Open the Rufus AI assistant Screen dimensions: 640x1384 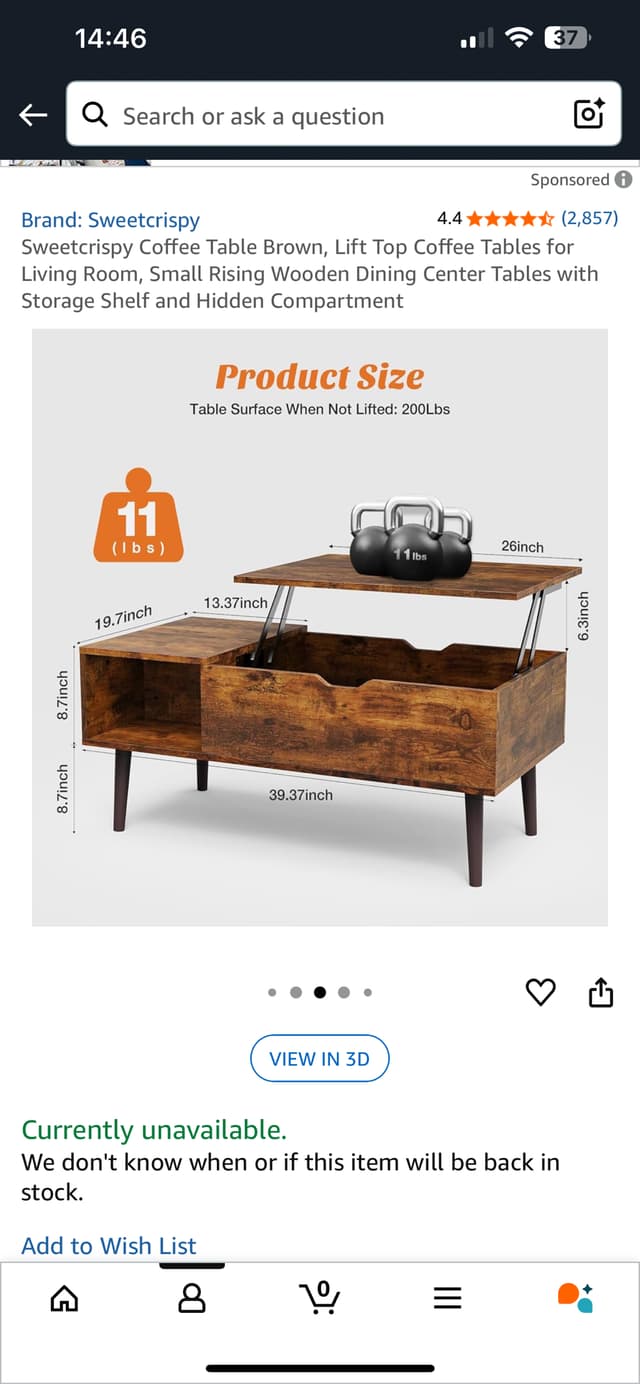tap(575, 1298)
